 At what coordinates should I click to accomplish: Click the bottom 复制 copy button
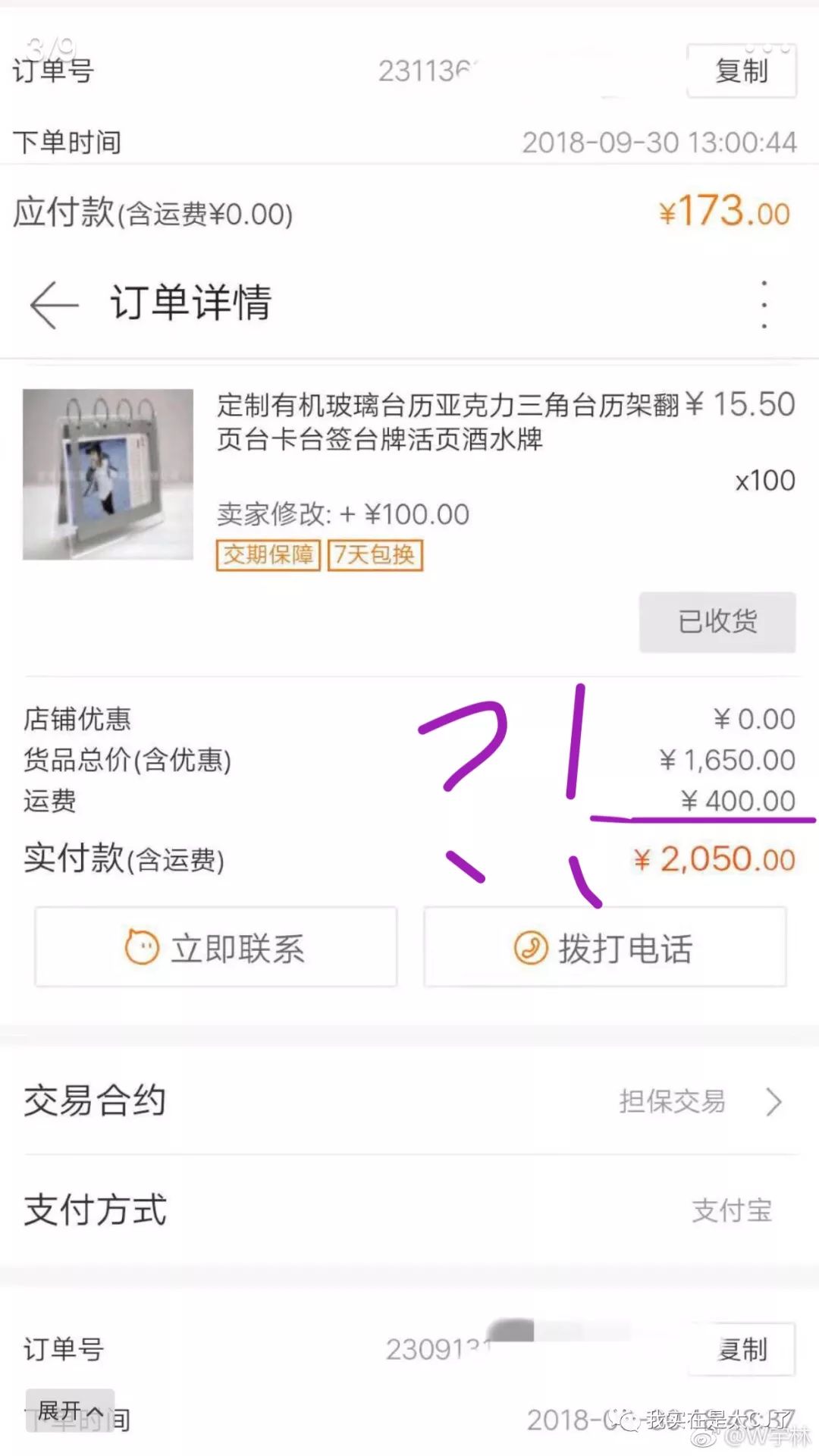click(x=741, y=1348)
